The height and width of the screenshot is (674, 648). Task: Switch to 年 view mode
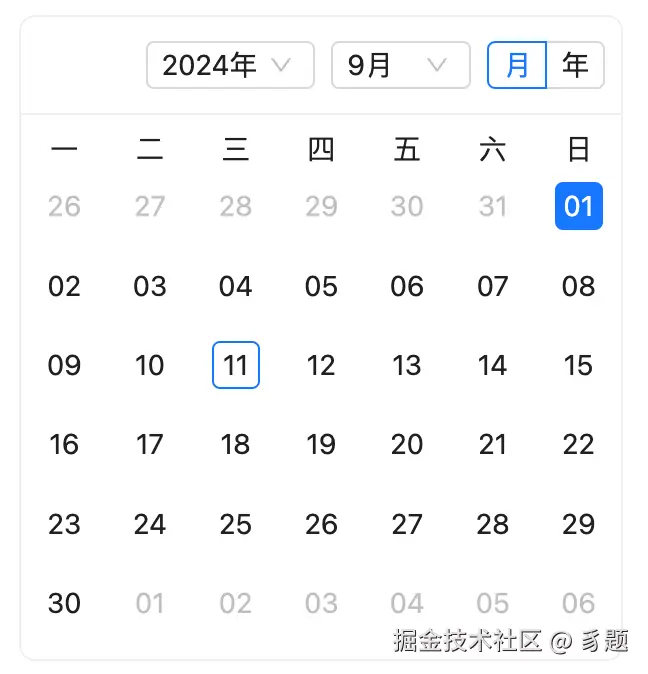[575, 65]
